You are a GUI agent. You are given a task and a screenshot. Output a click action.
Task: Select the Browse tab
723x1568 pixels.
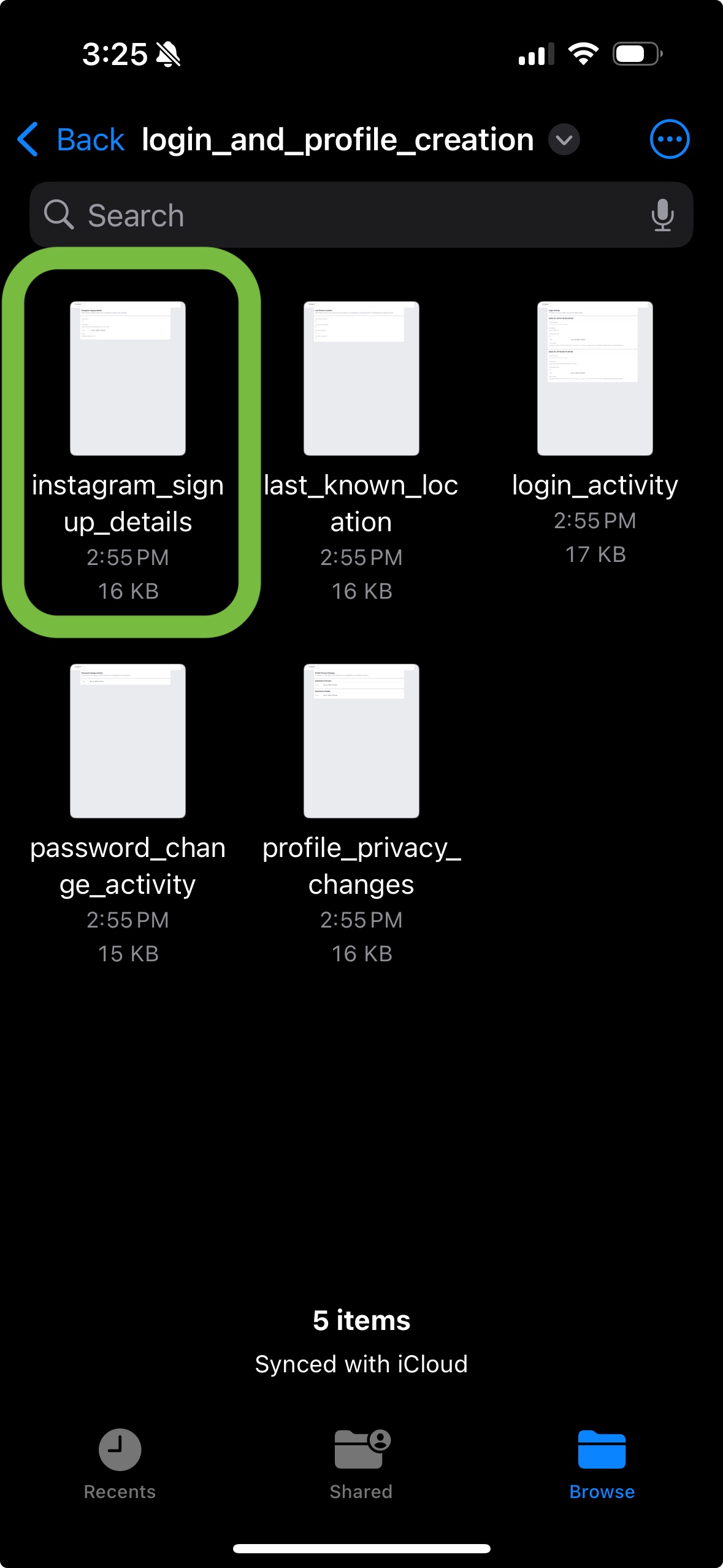pyautogui.click(x=602, y=1463)
